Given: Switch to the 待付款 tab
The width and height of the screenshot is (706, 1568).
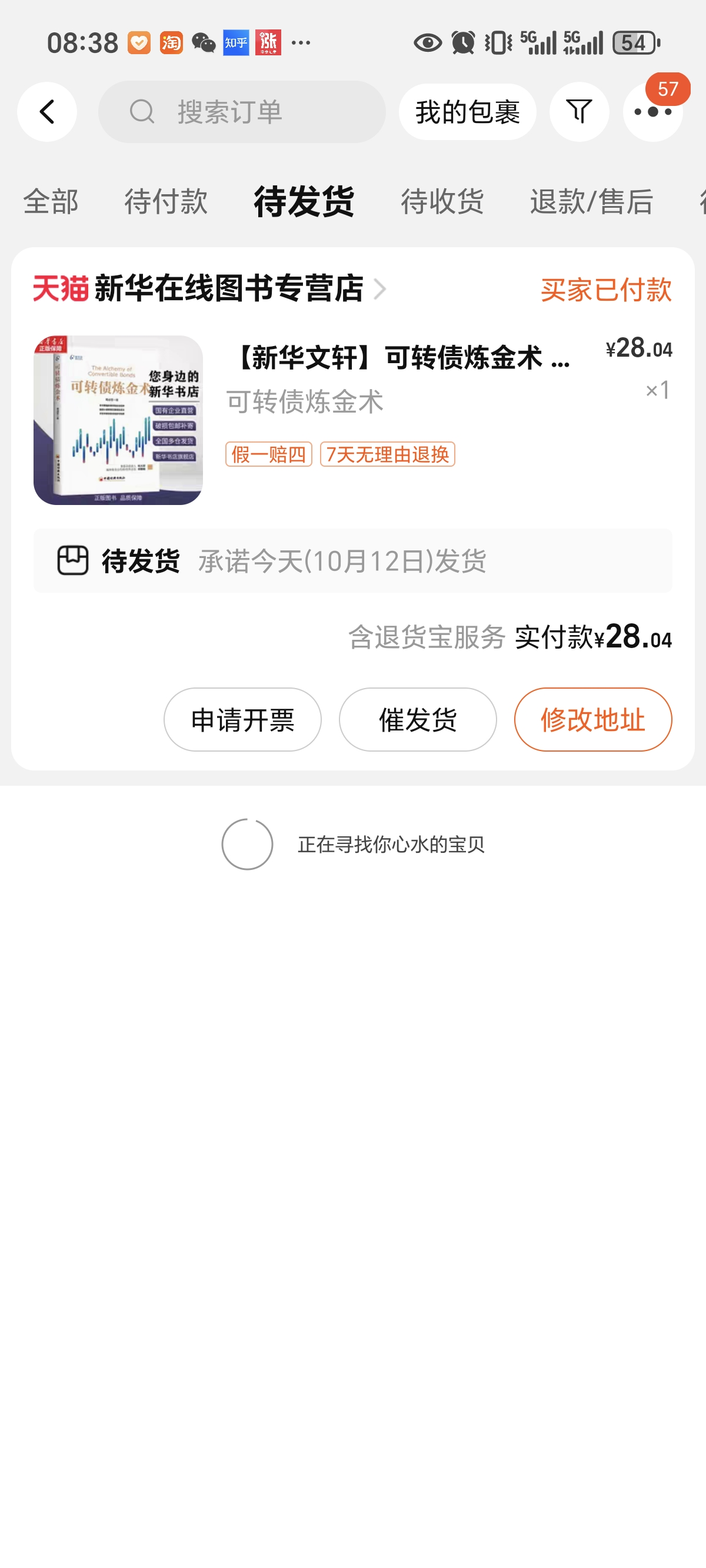Looking at the screenshot, I should [x=165, y=201].
